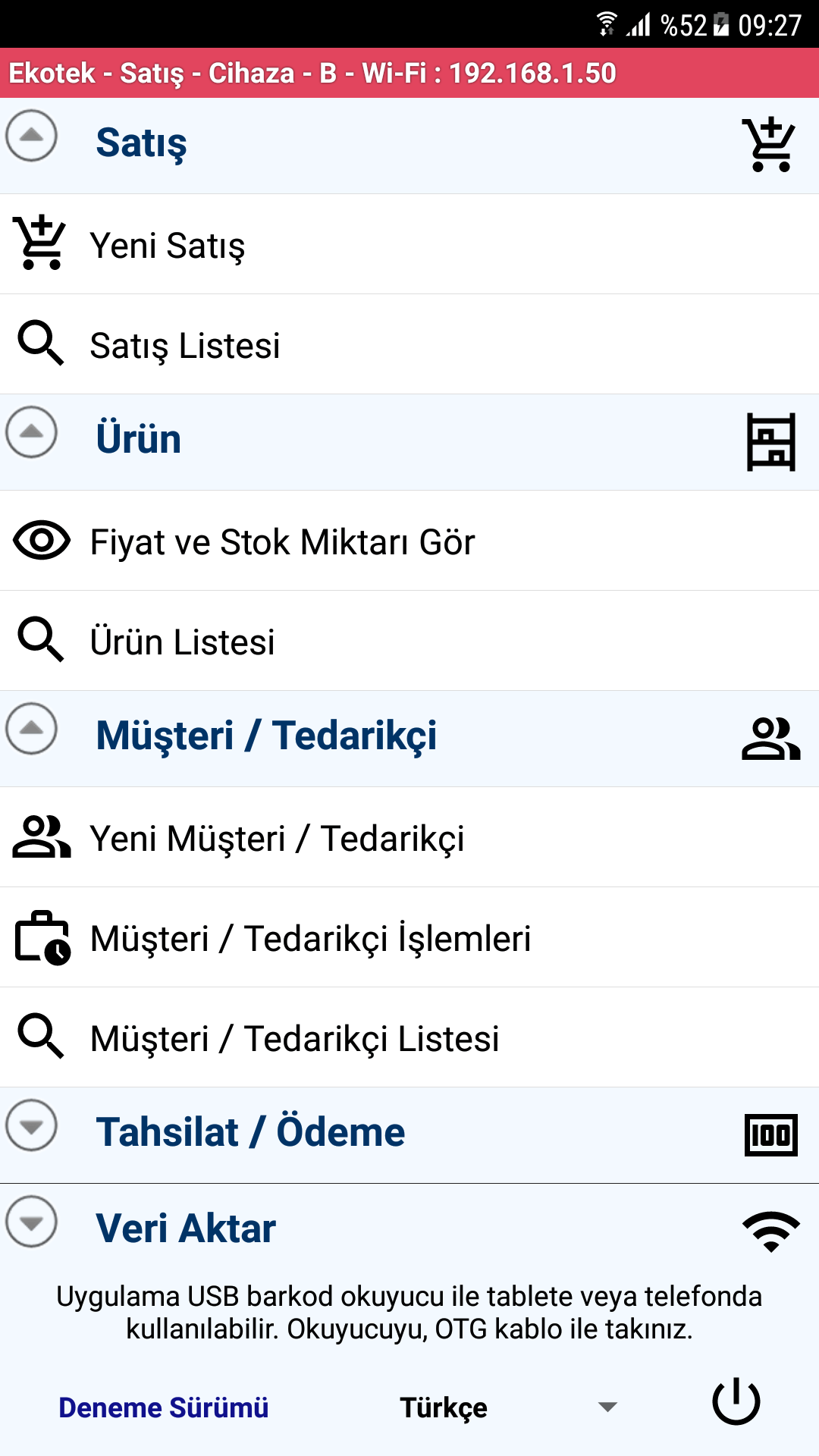Click the banknote icon beside Tahsilat / Ödeme
819x1456 pixels.
pyautogui.click(x=771, y=1135)
